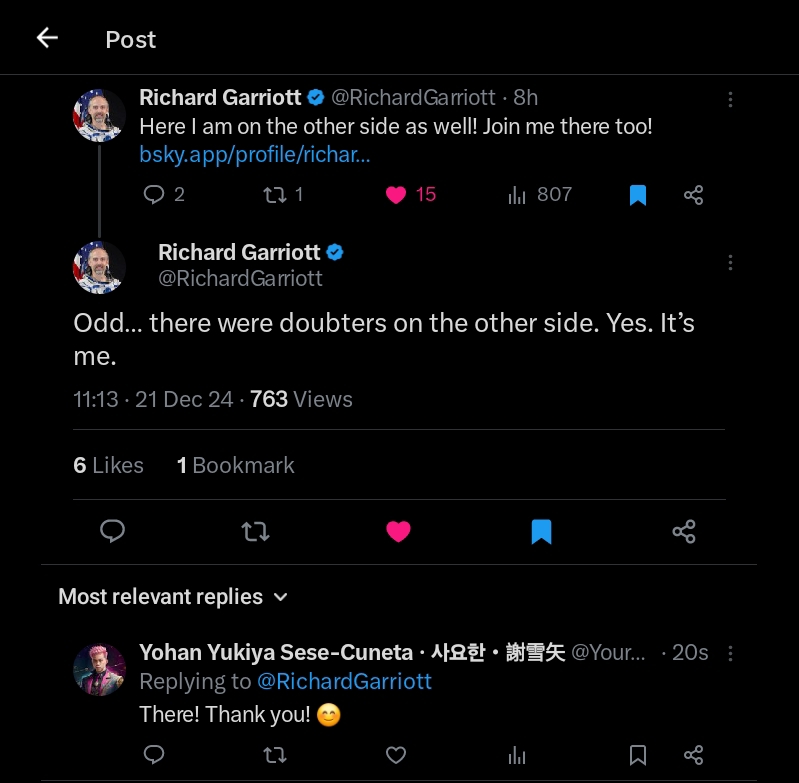Reply to the main 'Odd...' post
The image size is (799, 783).
(113, 531)
